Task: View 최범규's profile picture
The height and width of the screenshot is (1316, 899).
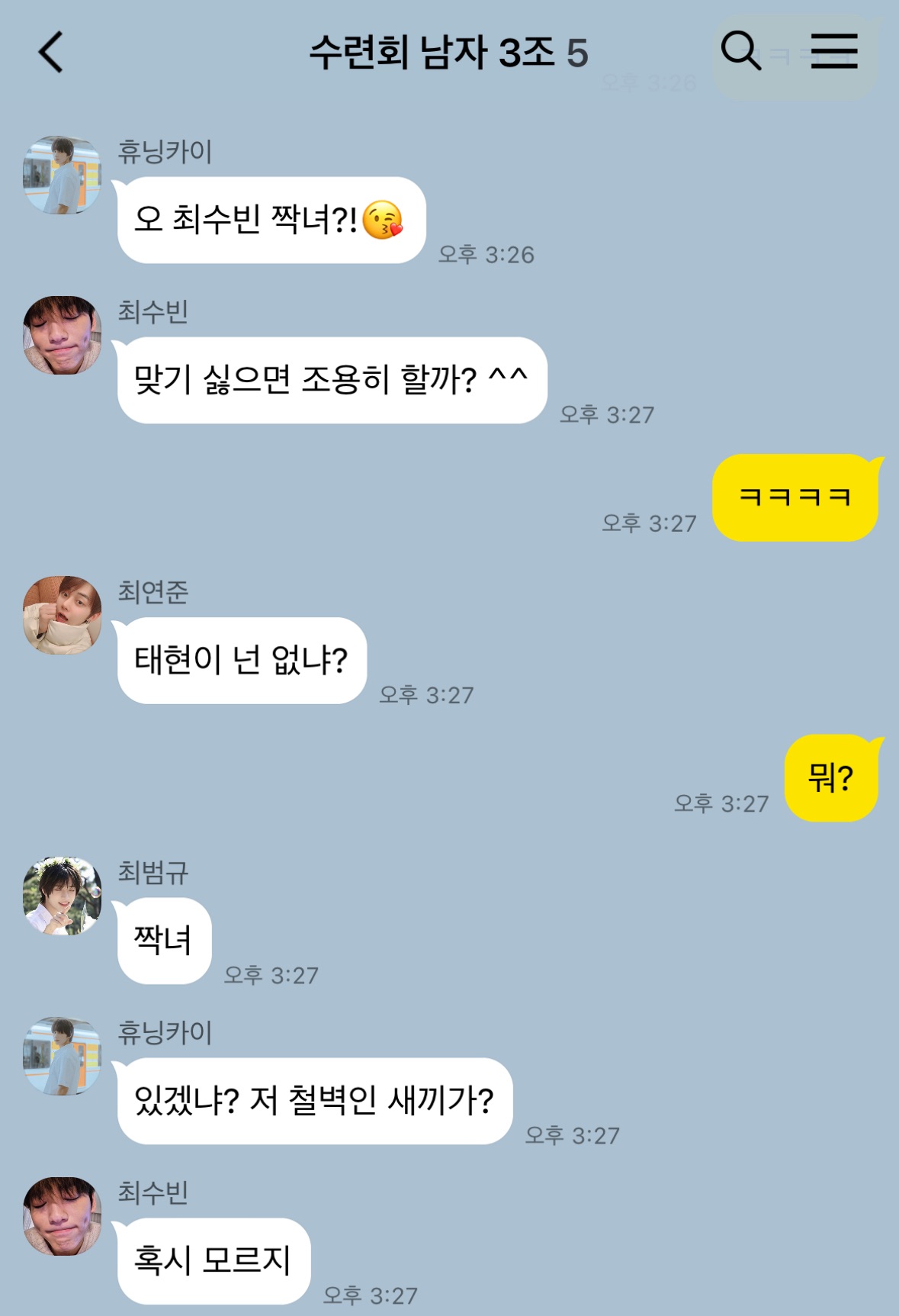Action: pos(62,896)
